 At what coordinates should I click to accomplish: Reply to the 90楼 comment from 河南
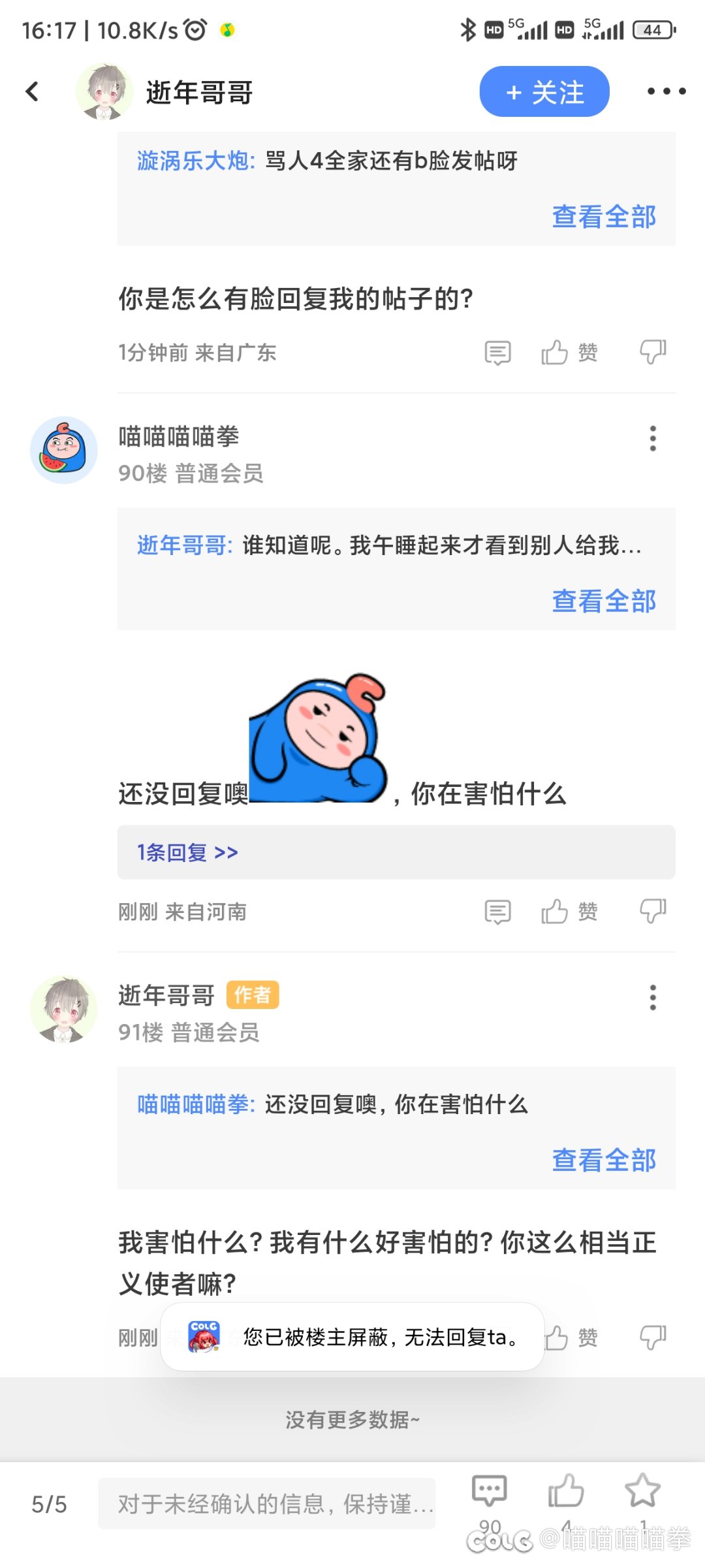[497, 912]
